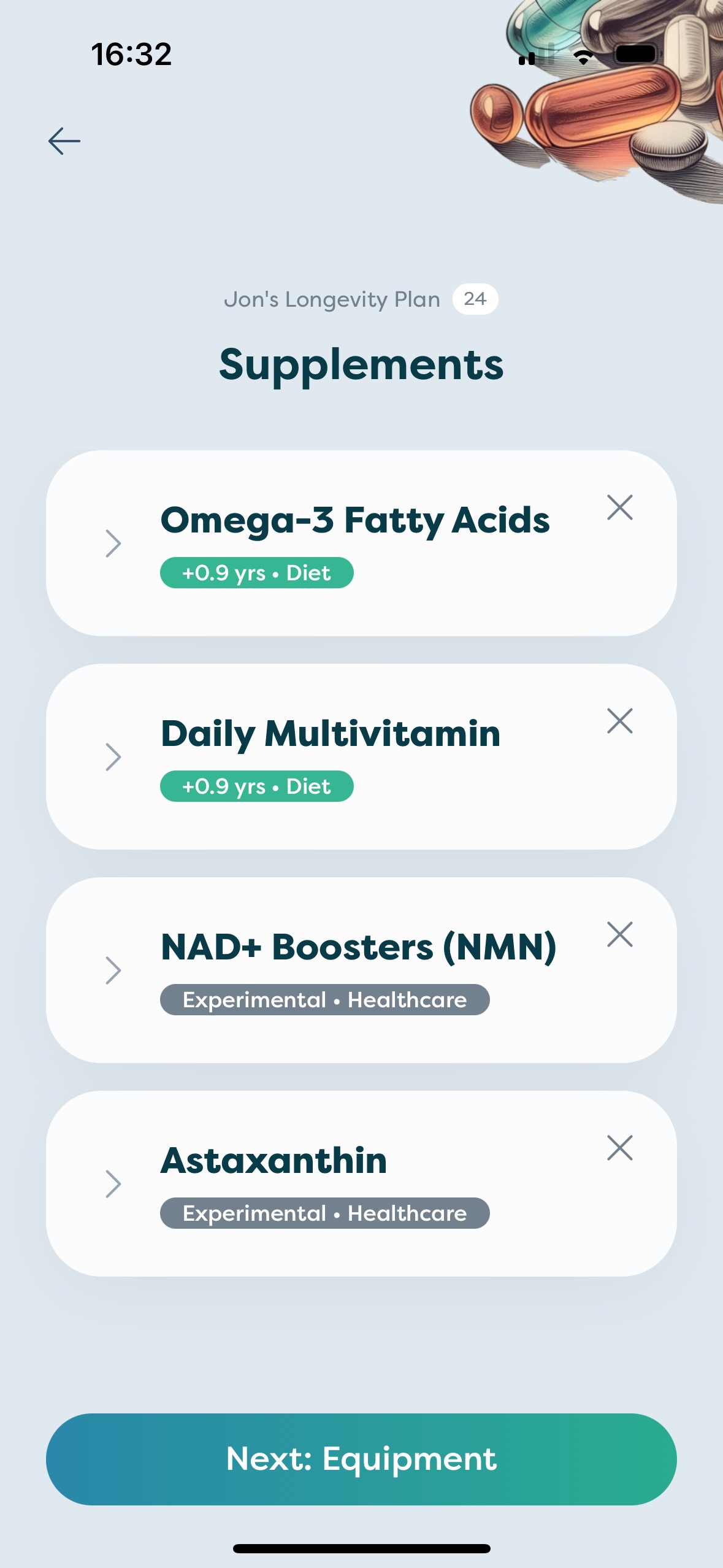This screenshot has width=723, height=1568.
Task: Remove Daily Multivitamin from the plan
Action: pos(619,721)
